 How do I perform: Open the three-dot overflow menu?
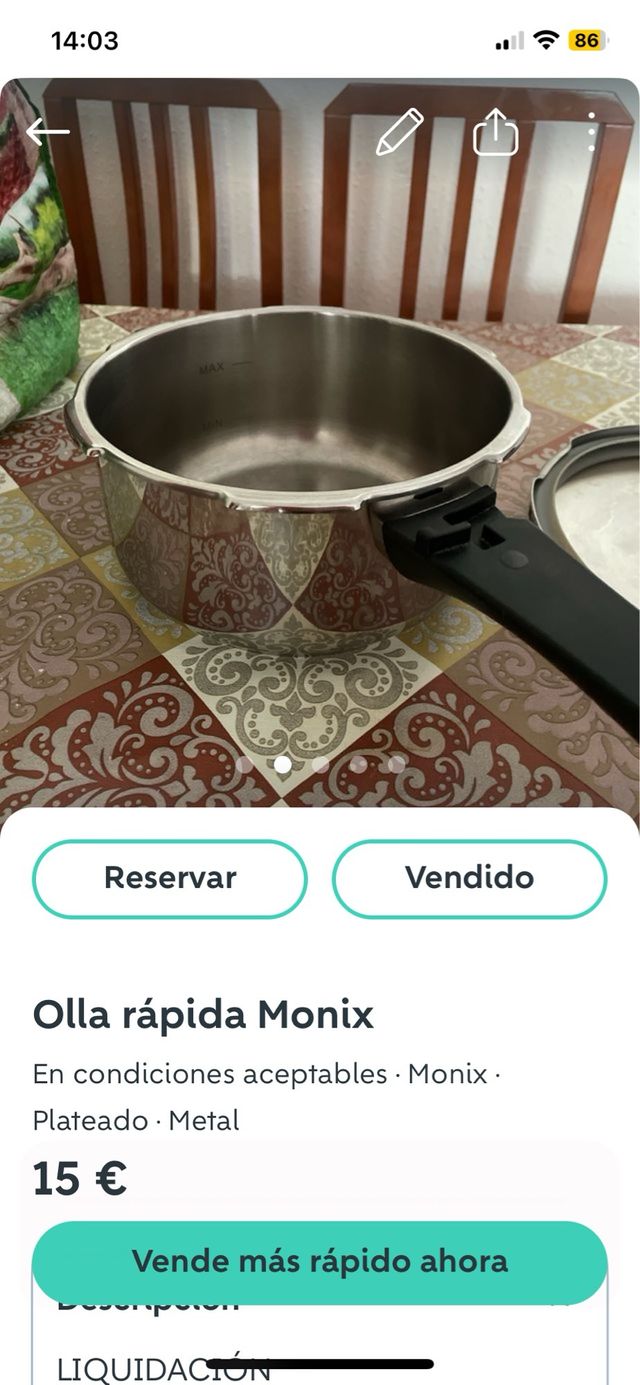coord(592,132)
